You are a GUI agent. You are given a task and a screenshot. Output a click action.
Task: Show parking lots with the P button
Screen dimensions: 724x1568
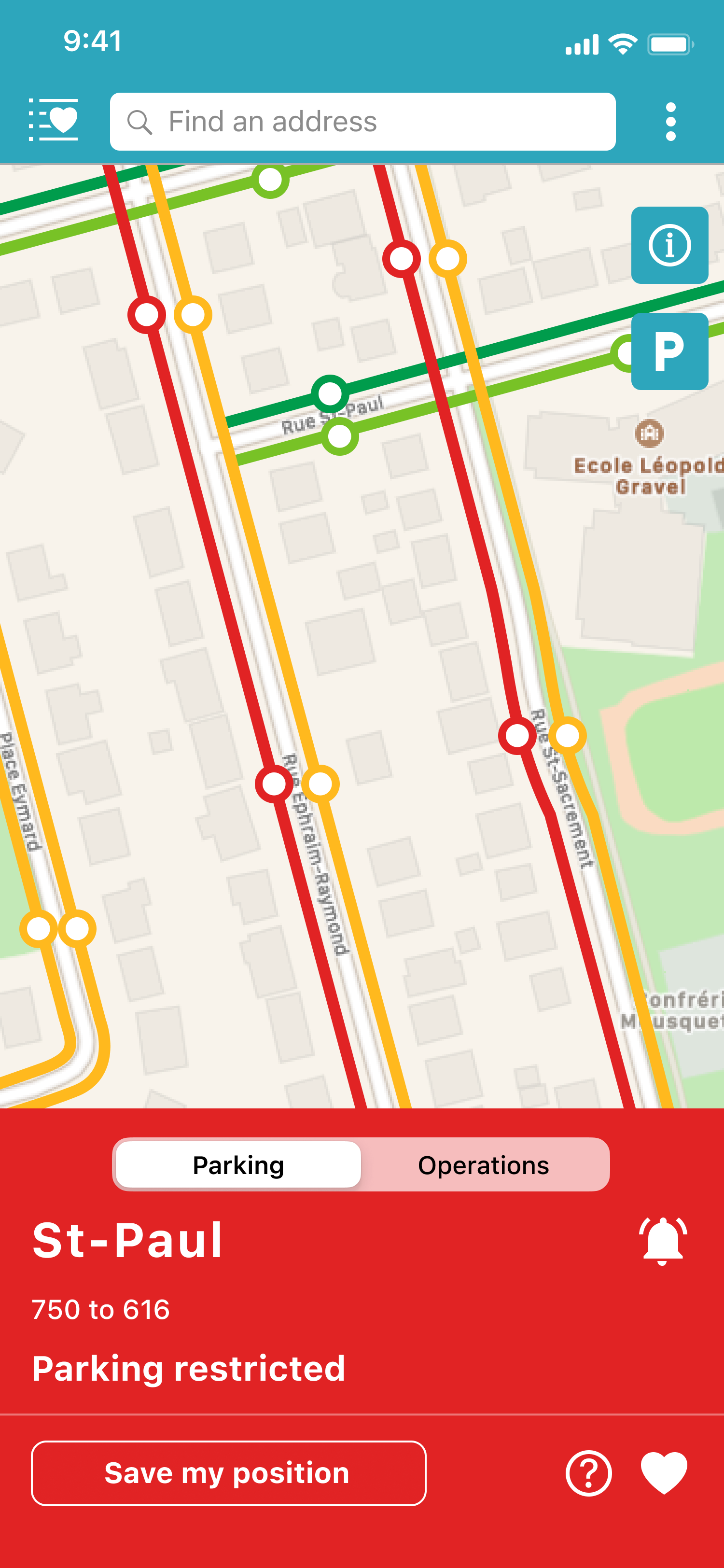click(x=669, y=351)
